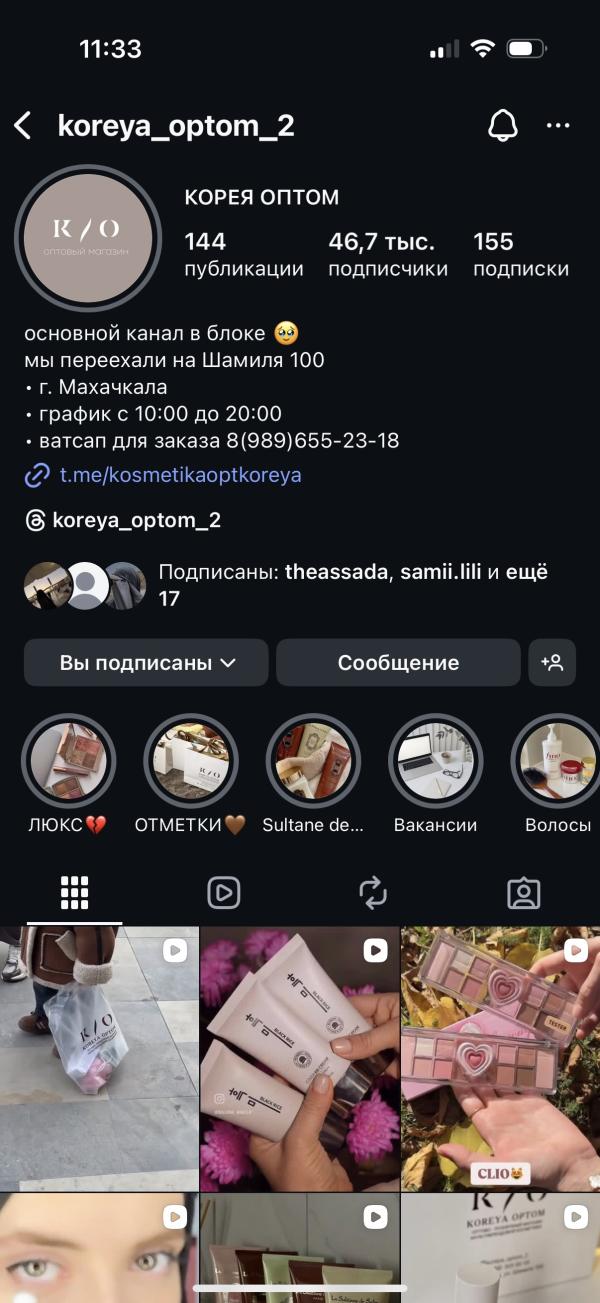Switch to the reposts tab
Image resolution: width=600 pixels, height=1303 pixels.
click(x=373, y=892)
